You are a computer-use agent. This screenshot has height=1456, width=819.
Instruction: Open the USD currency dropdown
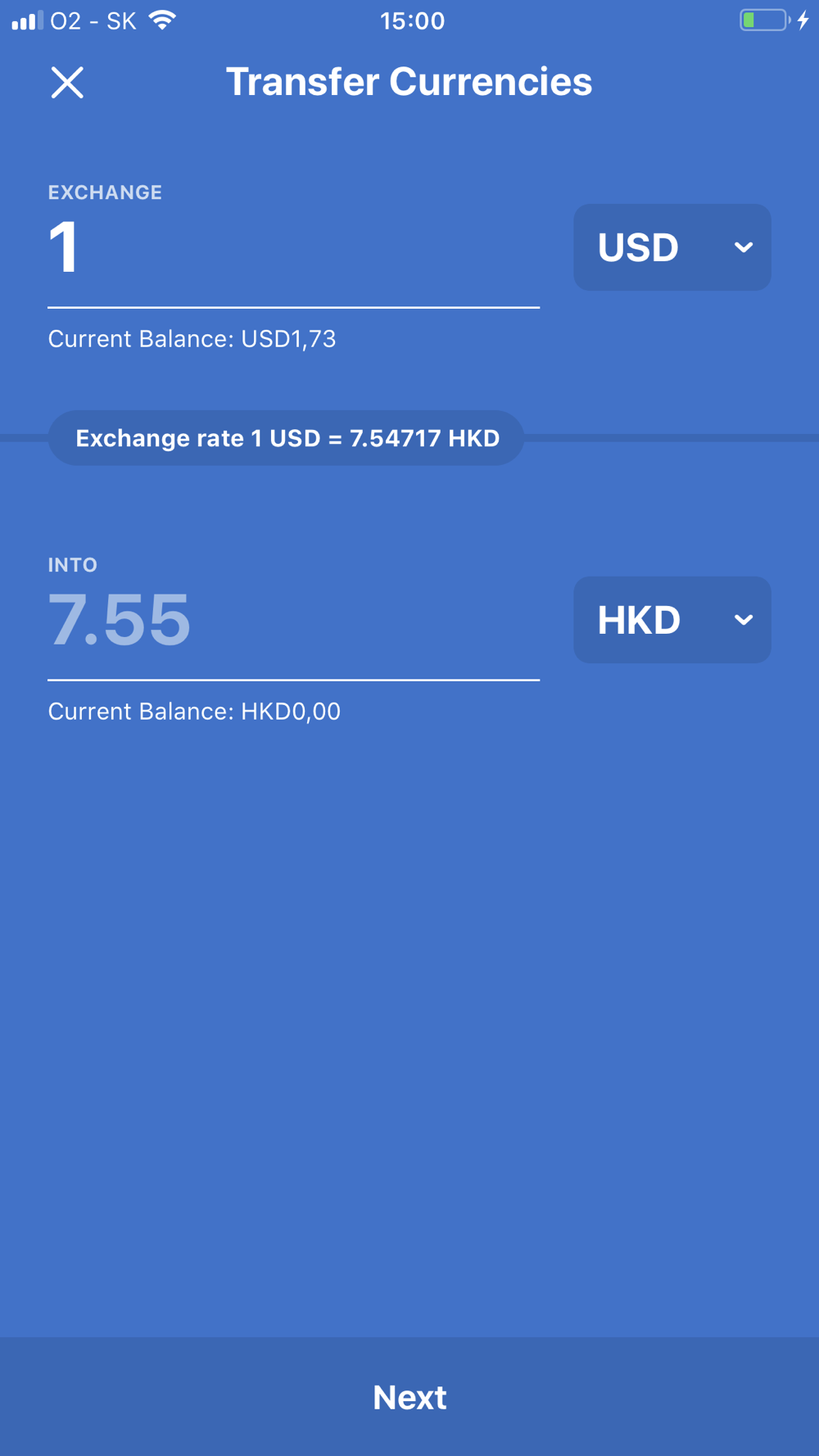[x=672, y=247]
